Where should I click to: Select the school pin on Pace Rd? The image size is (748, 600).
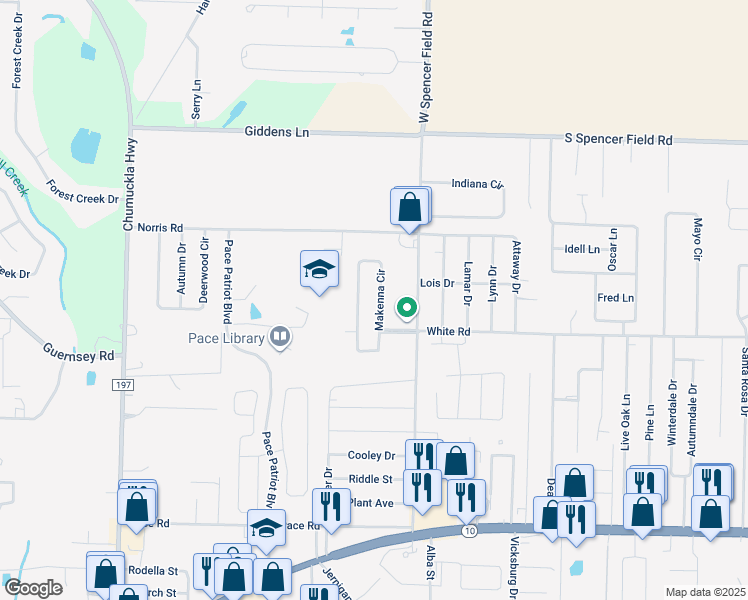(x=266, y=529)
